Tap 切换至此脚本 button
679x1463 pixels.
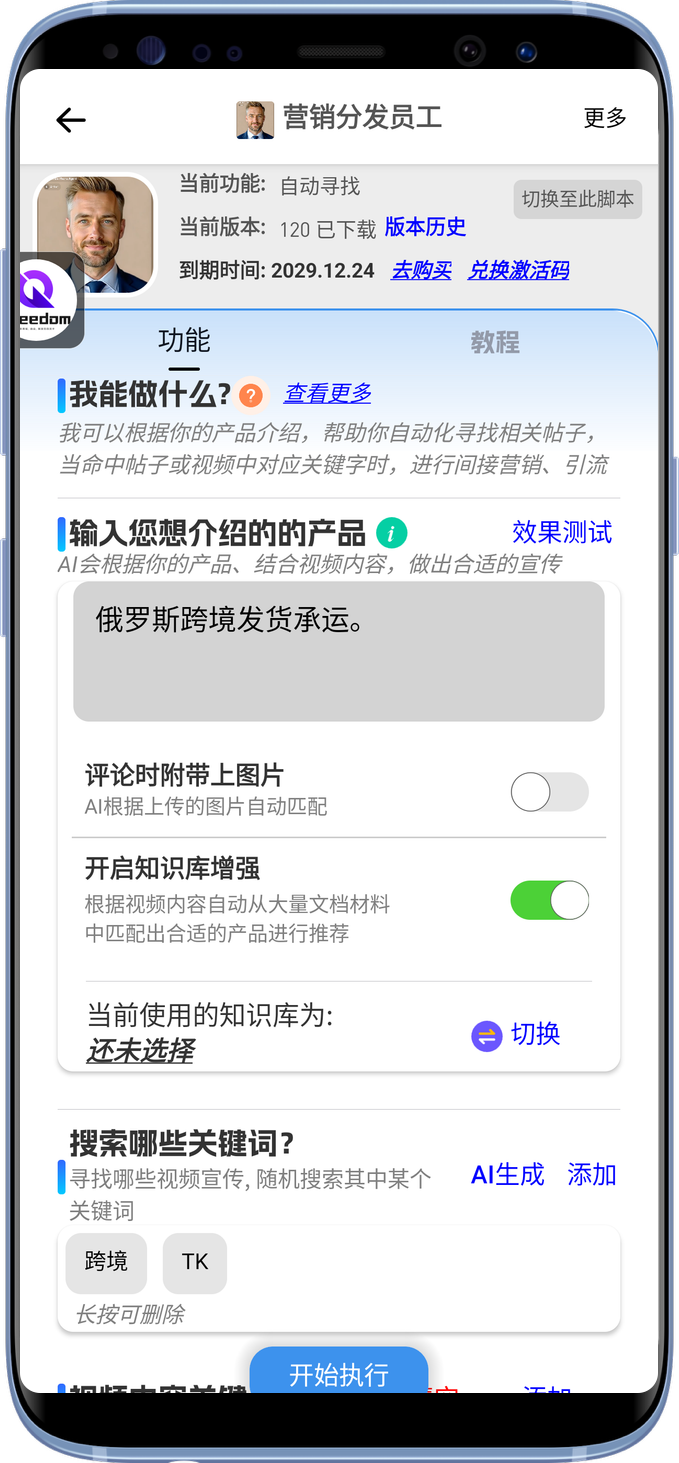point(577,199)
